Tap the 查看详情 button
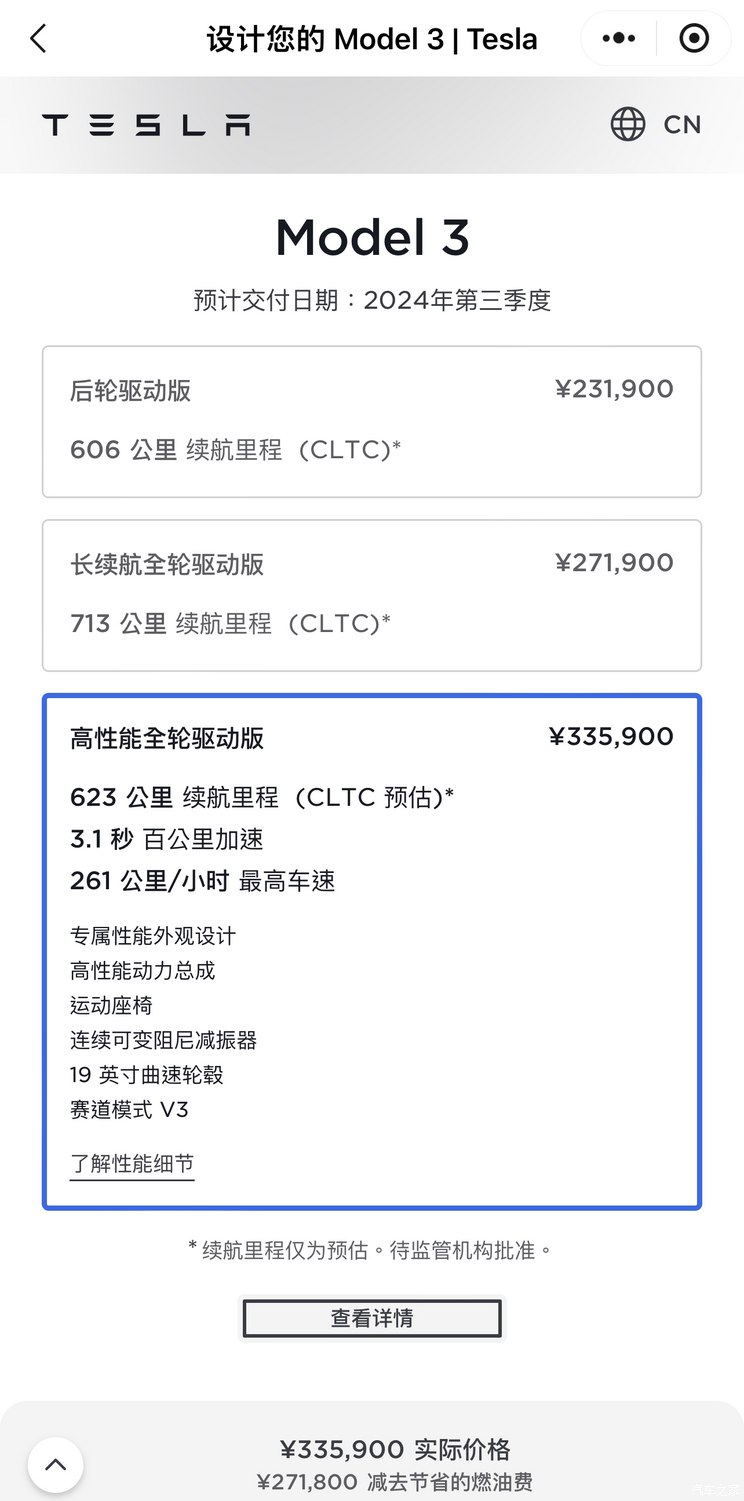Screen dimensions: 744x1501 point(372,1318)
